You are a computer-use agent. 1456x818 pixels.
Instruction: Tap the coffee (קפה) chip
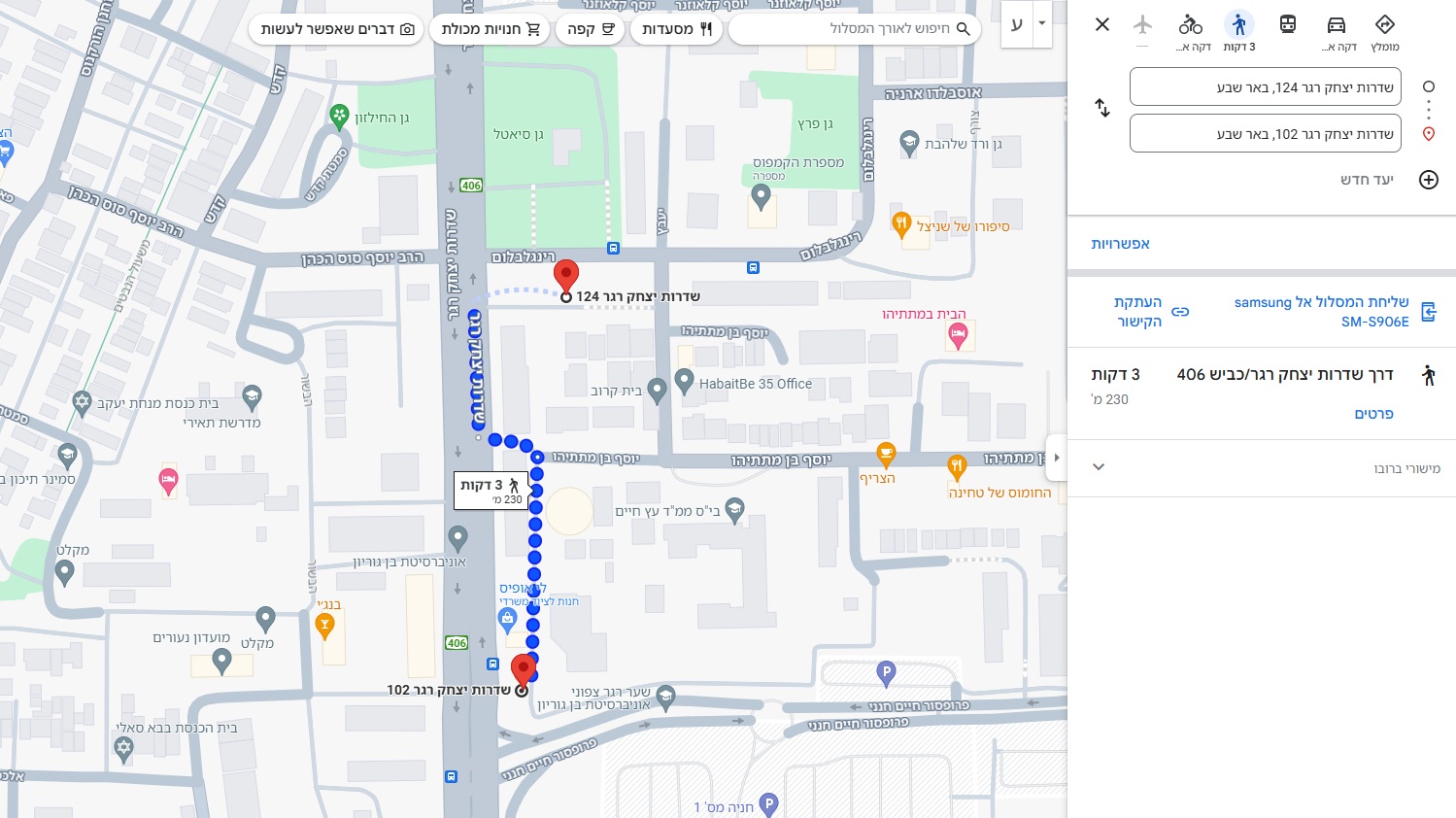coord(590,29)
